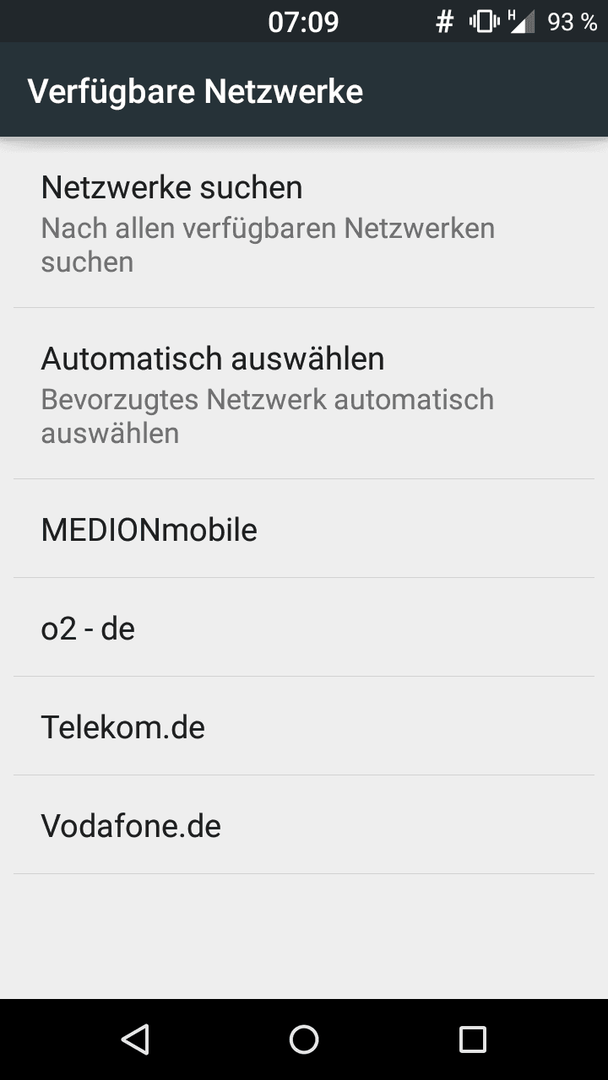
Task: Open recent apps via square button
Action: click(x=472, y=1039)
